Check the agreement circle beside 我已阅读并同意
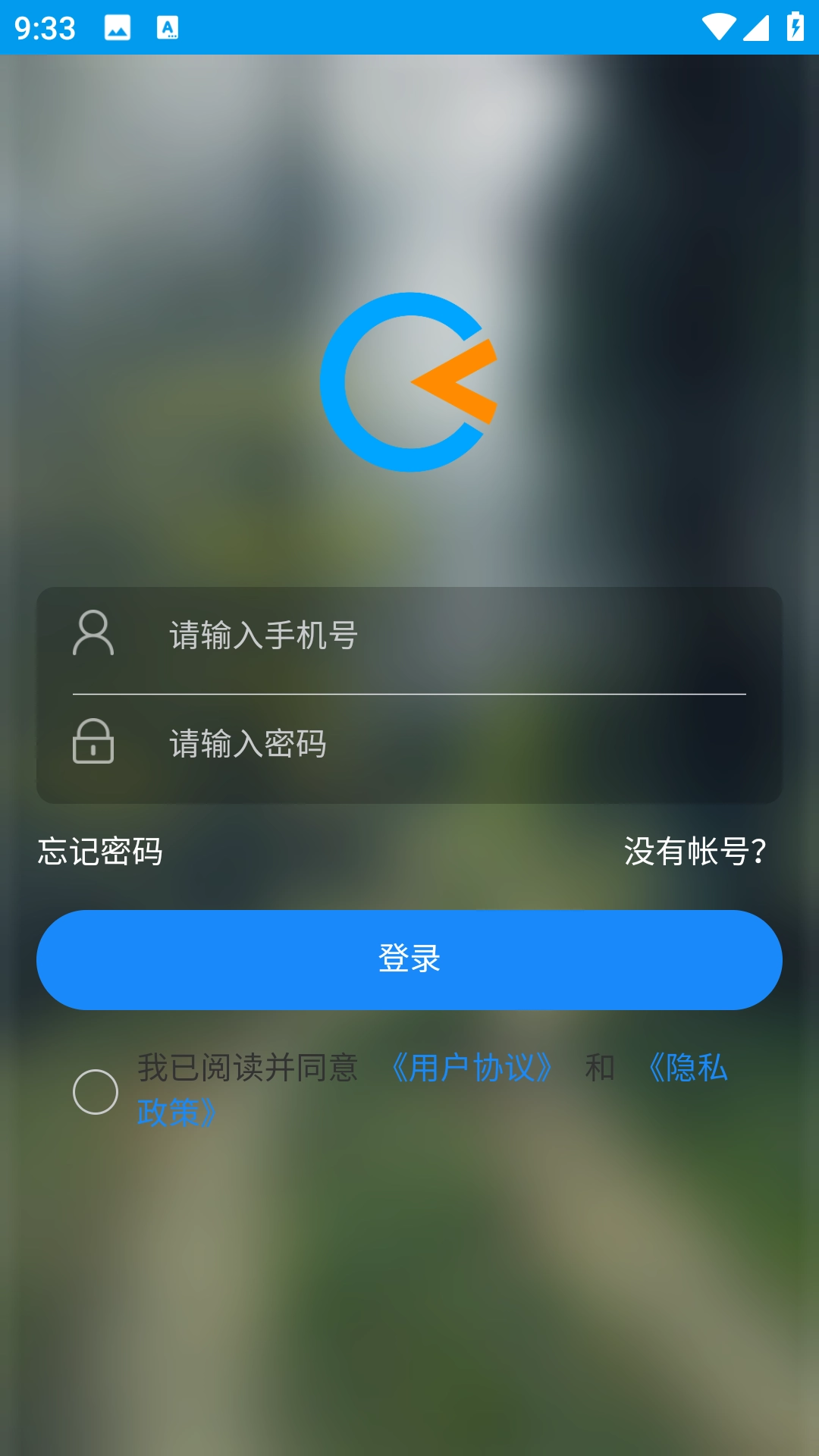The image size is (819, 1456). click(x=96, y=1092)
